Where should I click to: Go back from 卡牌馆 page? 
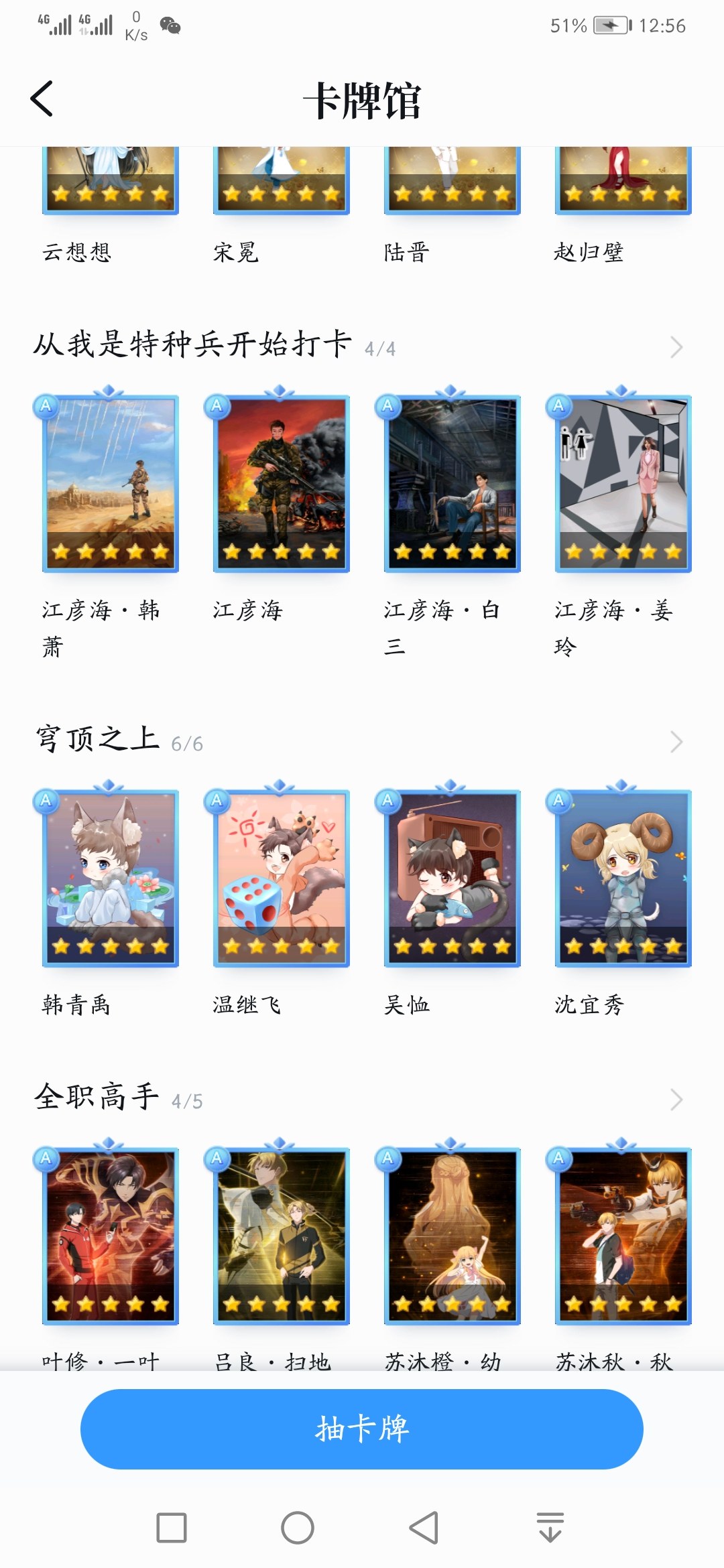(42, 99)
